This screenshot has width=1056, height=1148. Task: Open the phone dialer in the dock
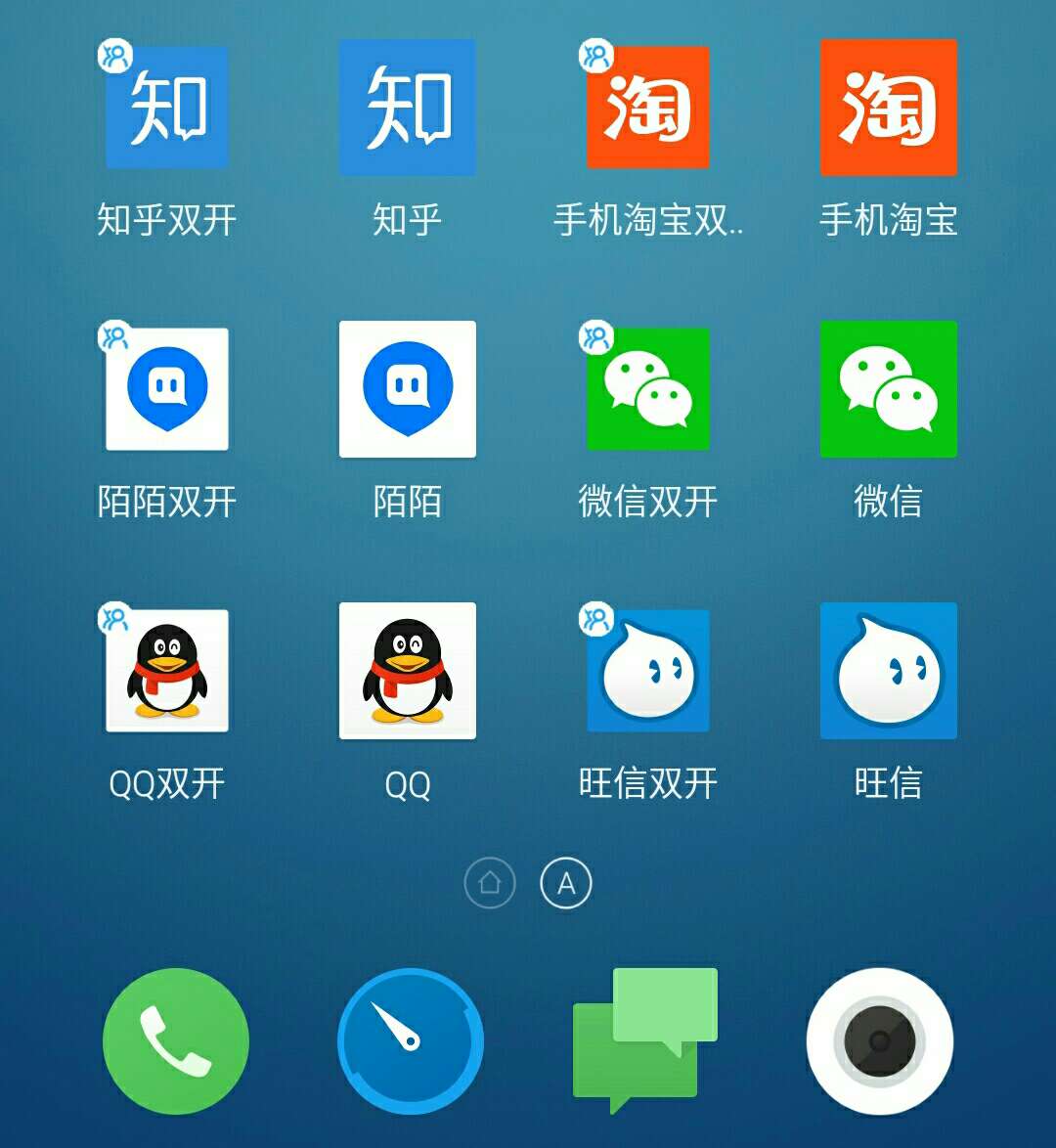[176, 1040]
